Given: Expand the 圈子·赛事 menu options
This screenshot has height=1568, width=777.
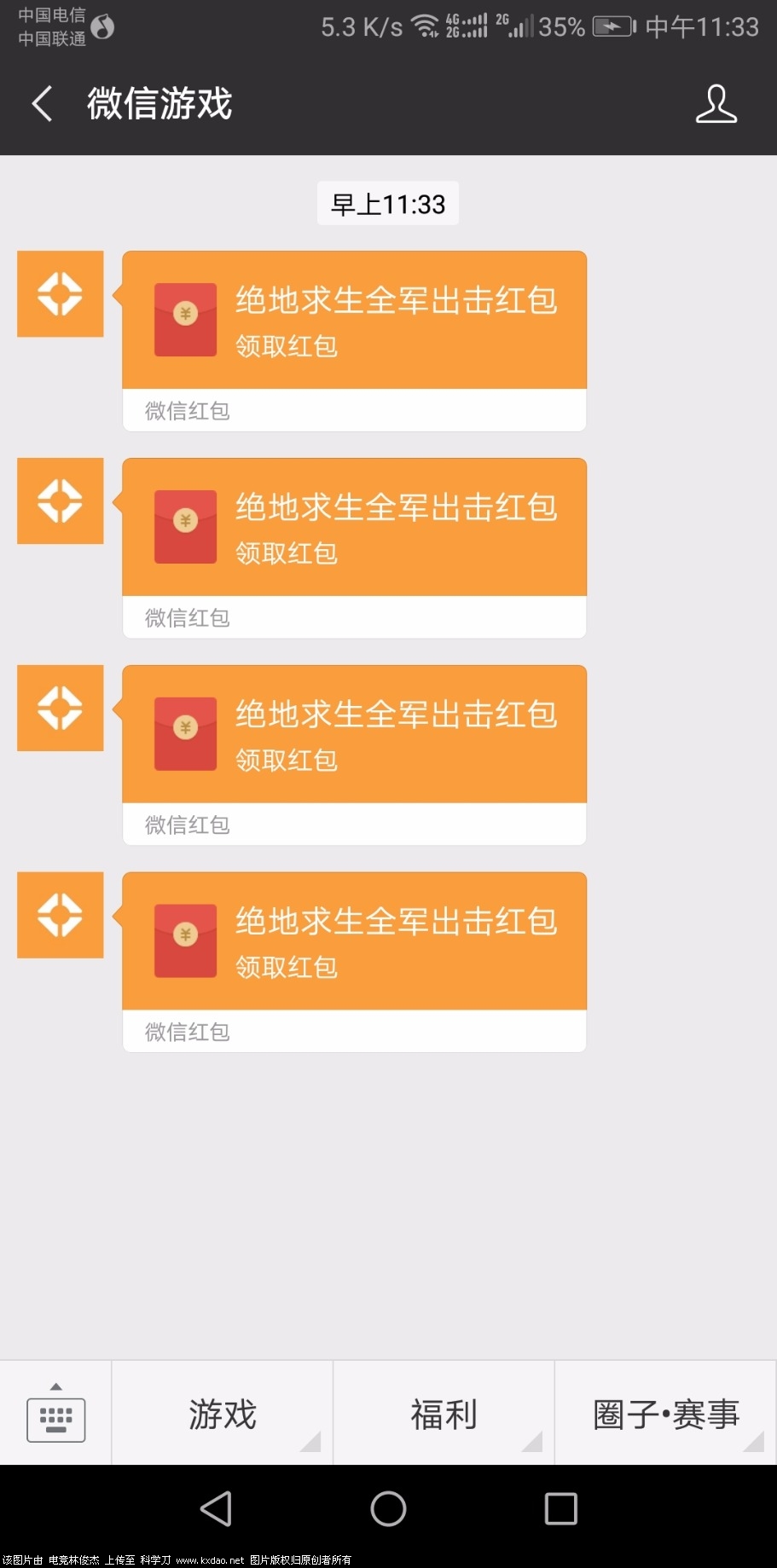Looking at the screenshot, I should tap(754, 1441).
